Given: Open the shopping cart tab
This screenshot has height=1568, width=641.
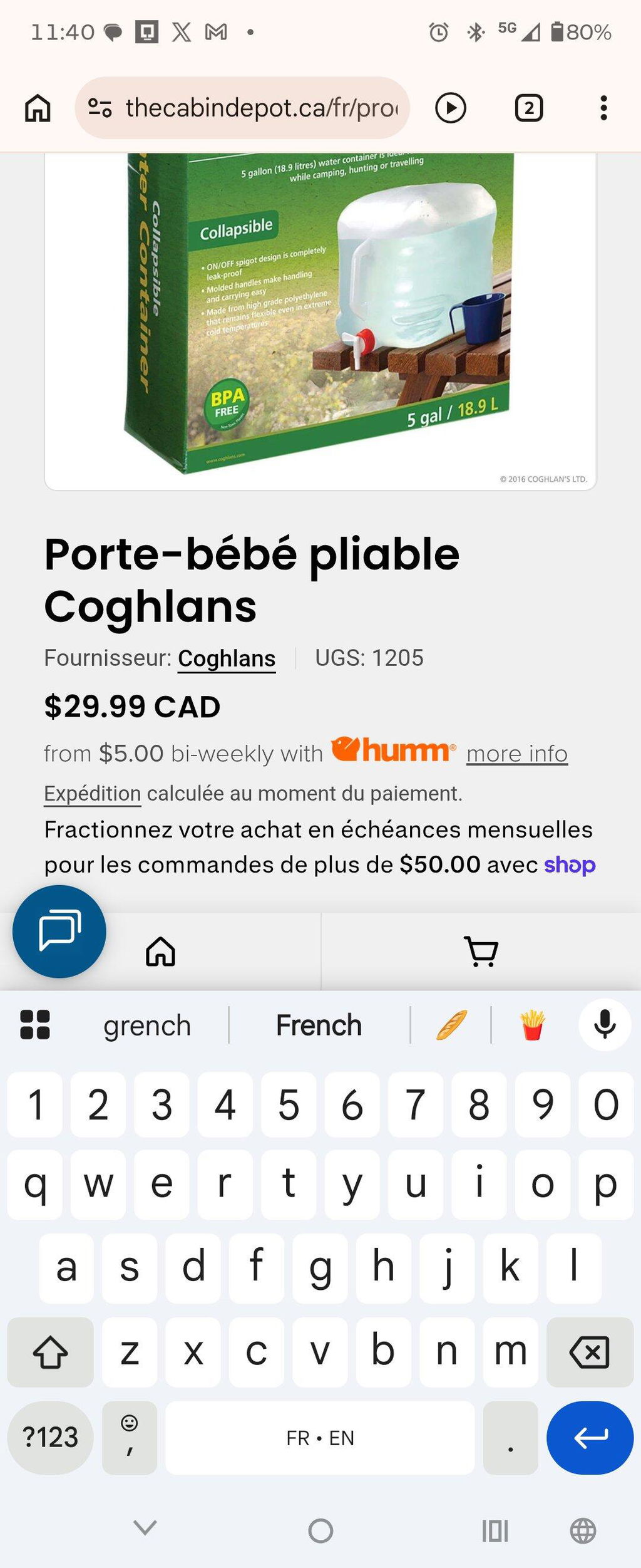Looking at the screenshot, I should [481, 952].
